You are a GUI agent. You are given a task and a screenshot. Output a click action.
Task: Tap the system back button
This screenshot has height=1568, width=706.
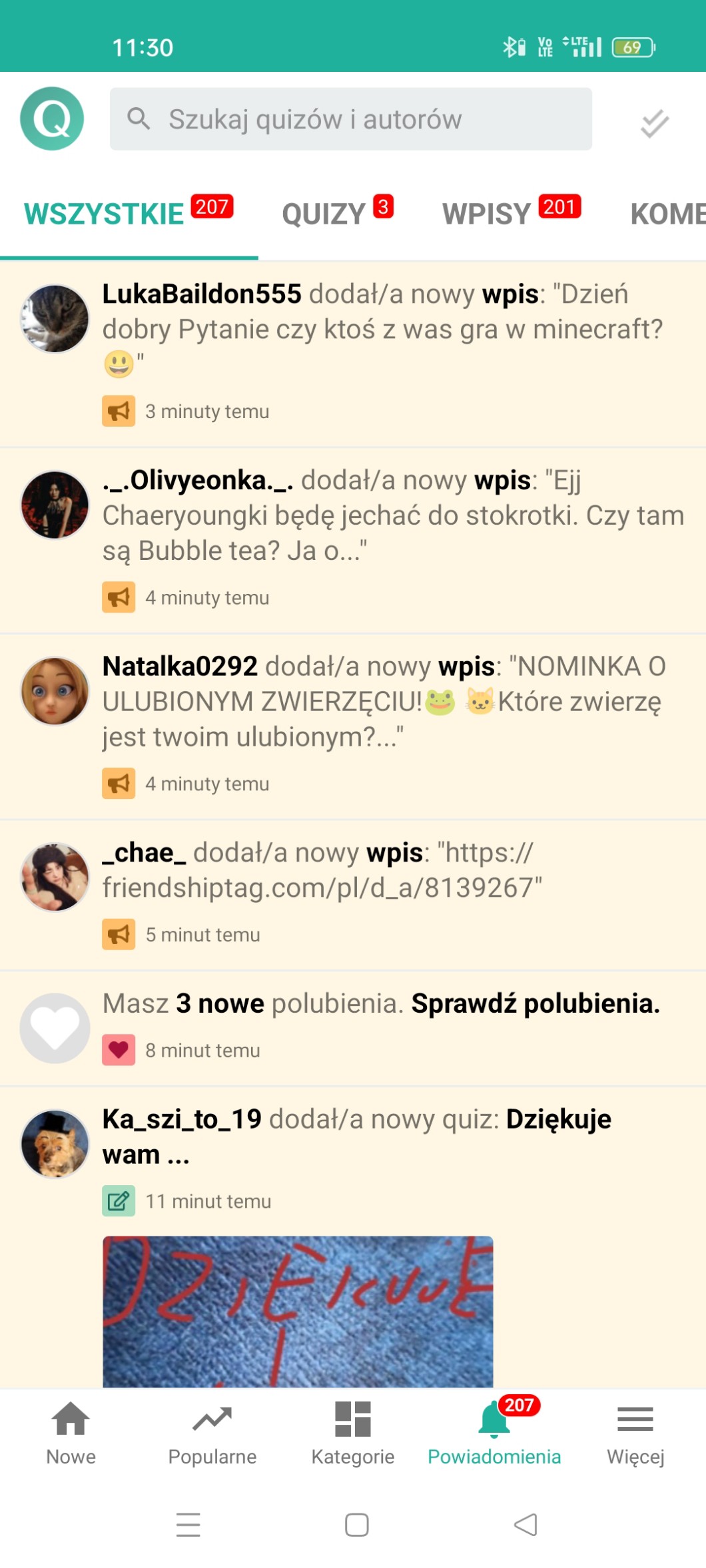(x=526, y=1525)
